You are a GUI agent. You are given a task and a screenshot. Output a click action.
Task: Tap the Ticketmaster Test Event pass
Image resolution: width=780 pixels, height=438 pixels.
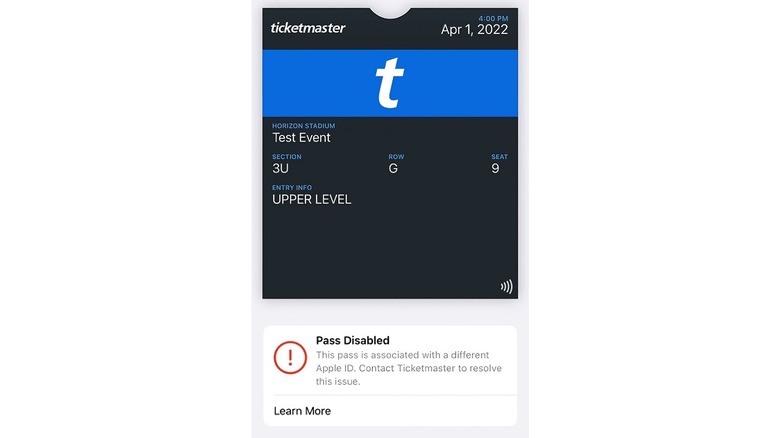(x=390, y=180)
